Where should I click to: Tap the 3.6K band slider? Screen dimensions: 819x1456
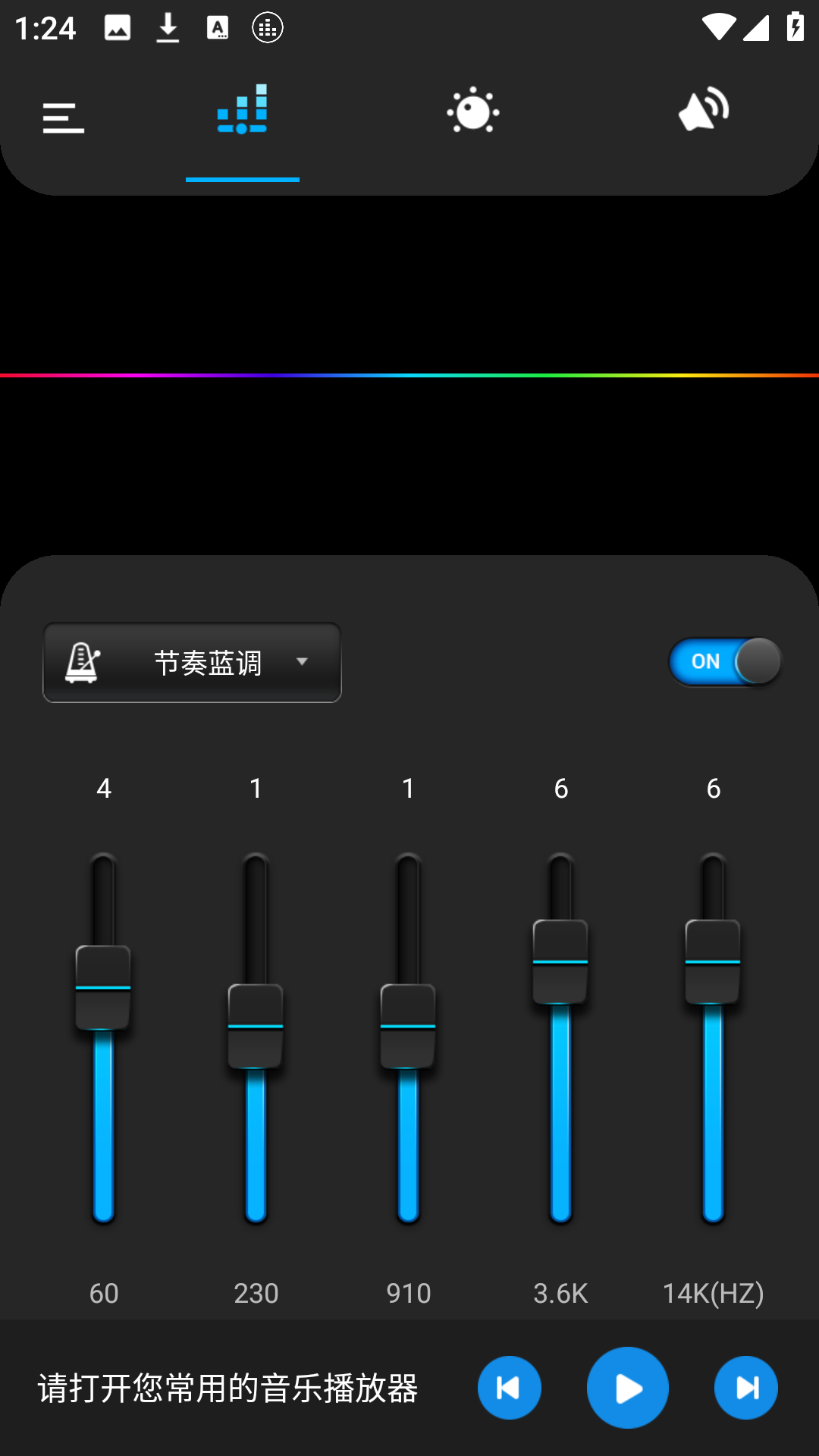coord(560,962)
